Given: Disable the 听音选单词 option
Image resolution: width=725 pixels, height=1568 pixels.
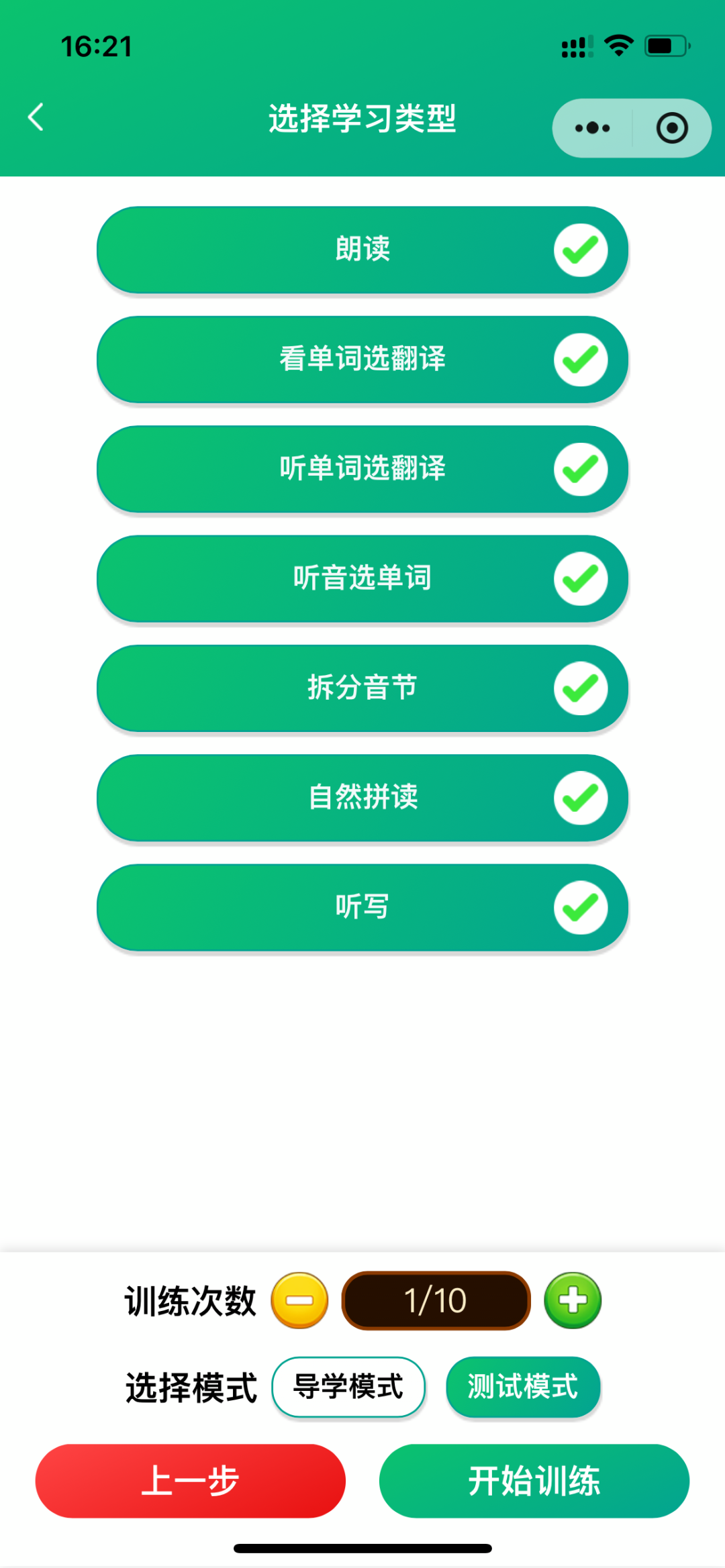Looking at the screenshot, I should pyautogui.click(x=580, y=578).
